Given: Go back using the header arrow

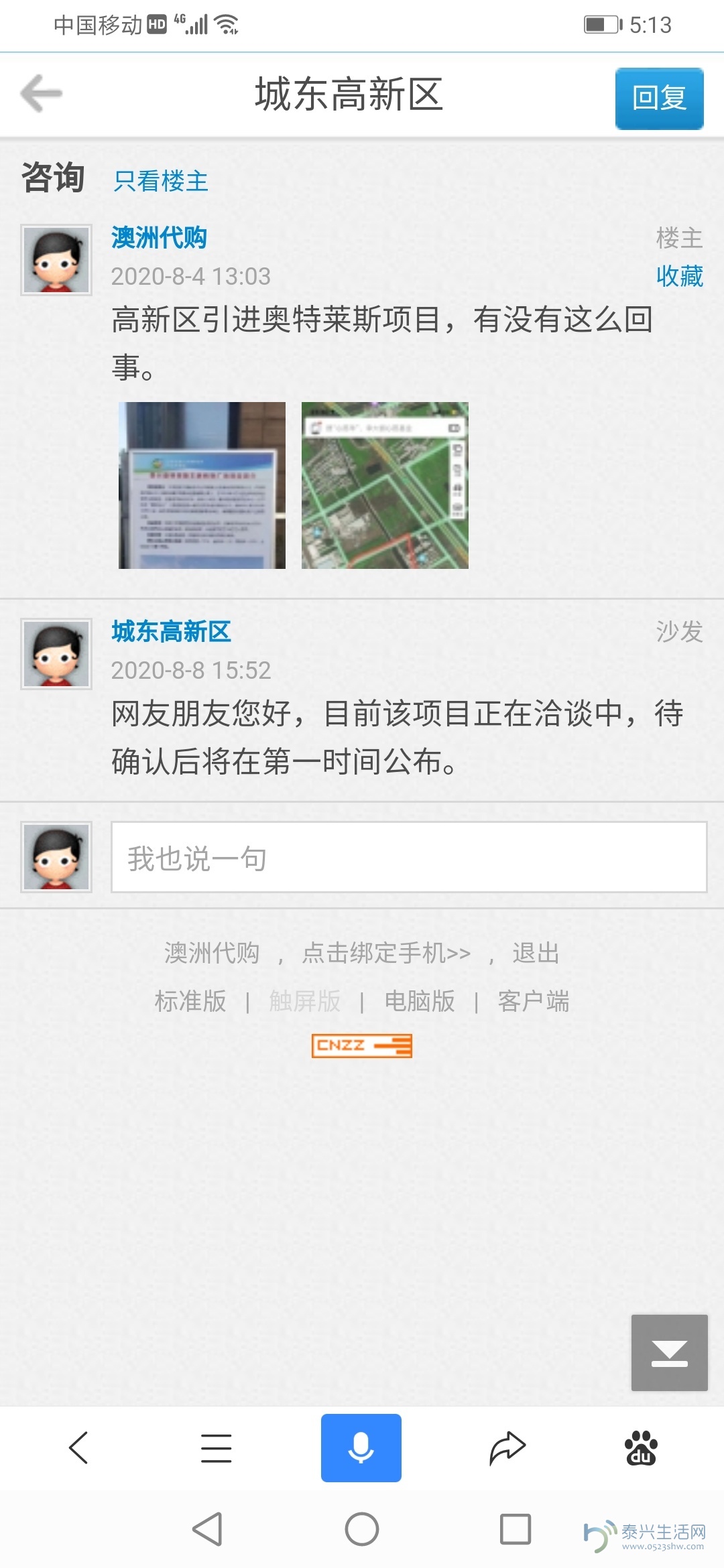Looking at the screenshot, I should tap(42, 93).
